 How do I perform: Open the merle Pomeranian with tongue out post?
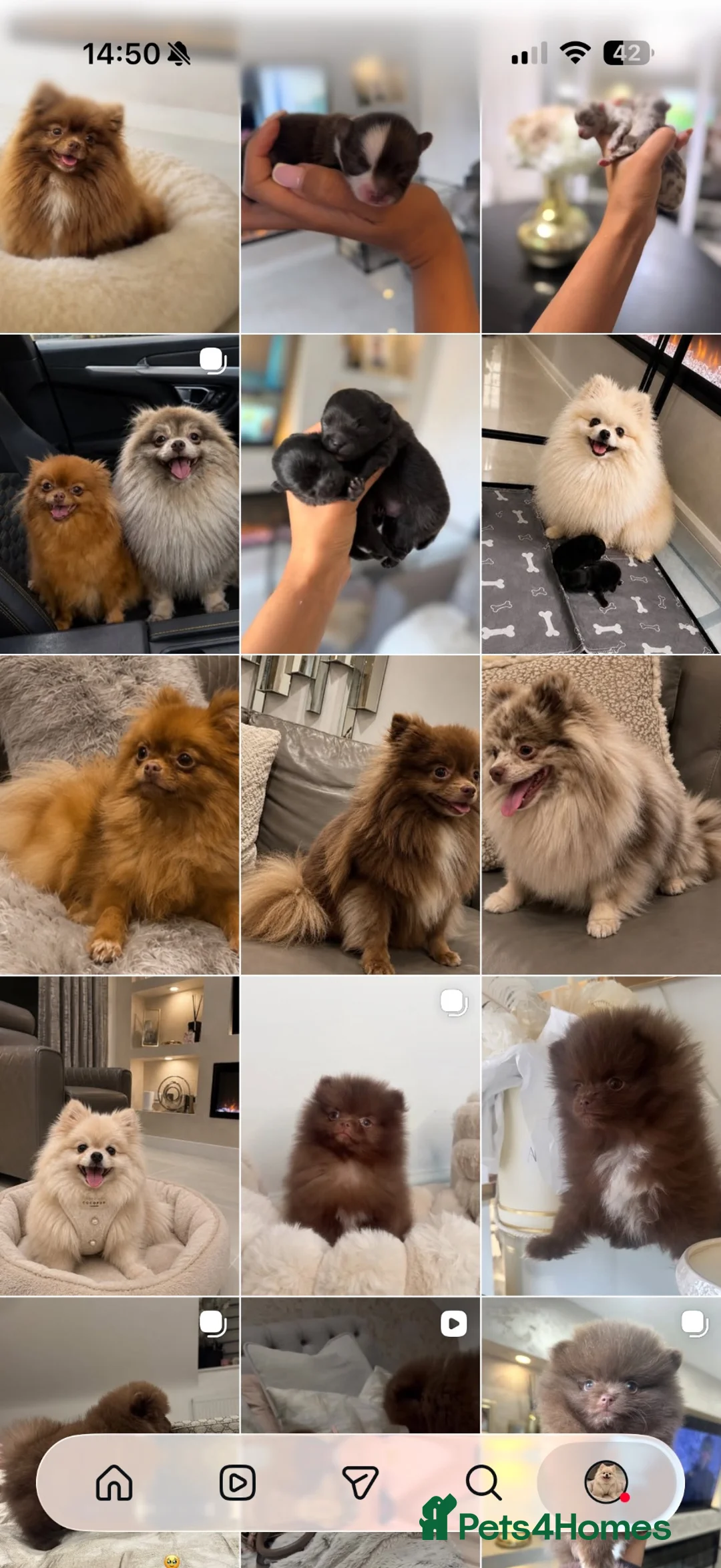(602, 815)
